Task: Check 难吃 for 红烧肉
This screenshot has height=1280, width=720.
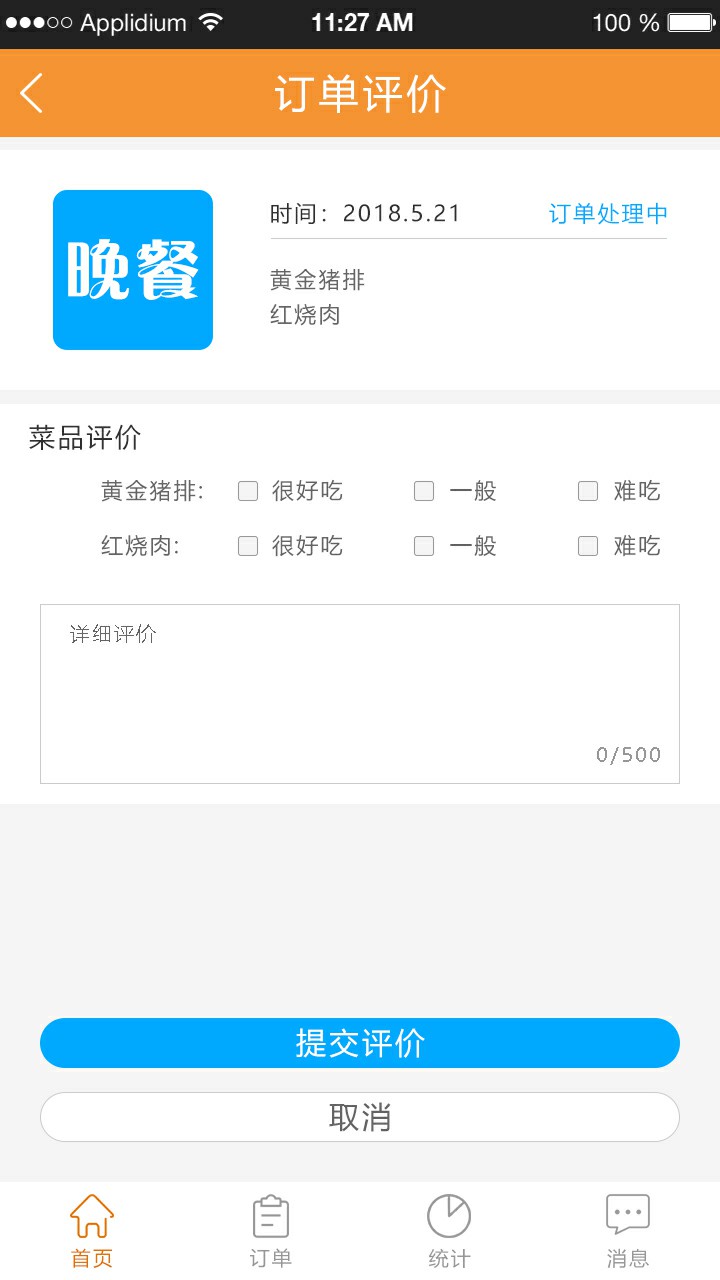Action: click(x=587, y=546)
